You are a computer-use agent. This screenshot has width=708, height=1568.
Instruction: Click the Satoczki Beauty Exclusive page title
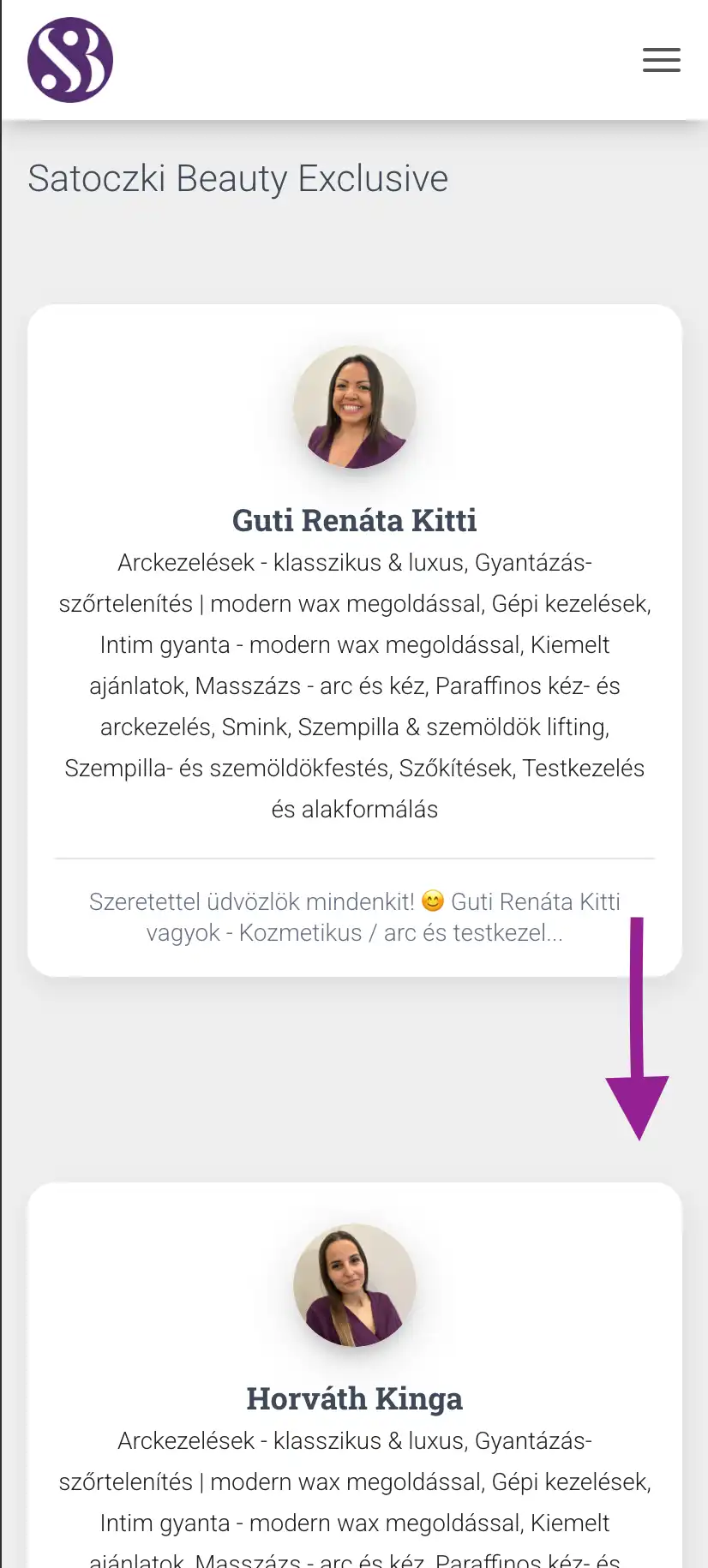(238, 178)
